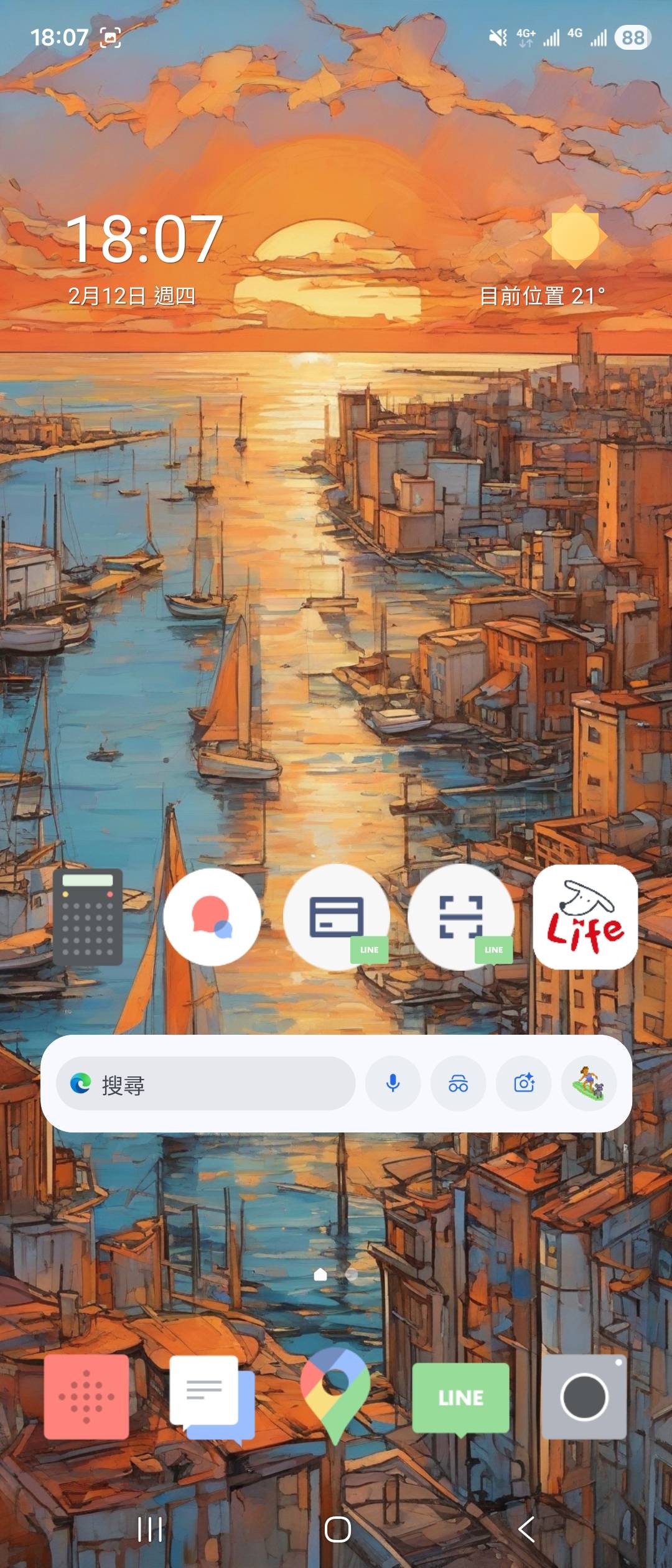
Task: Open the camera app
Action: click(x=584, y=1397)
